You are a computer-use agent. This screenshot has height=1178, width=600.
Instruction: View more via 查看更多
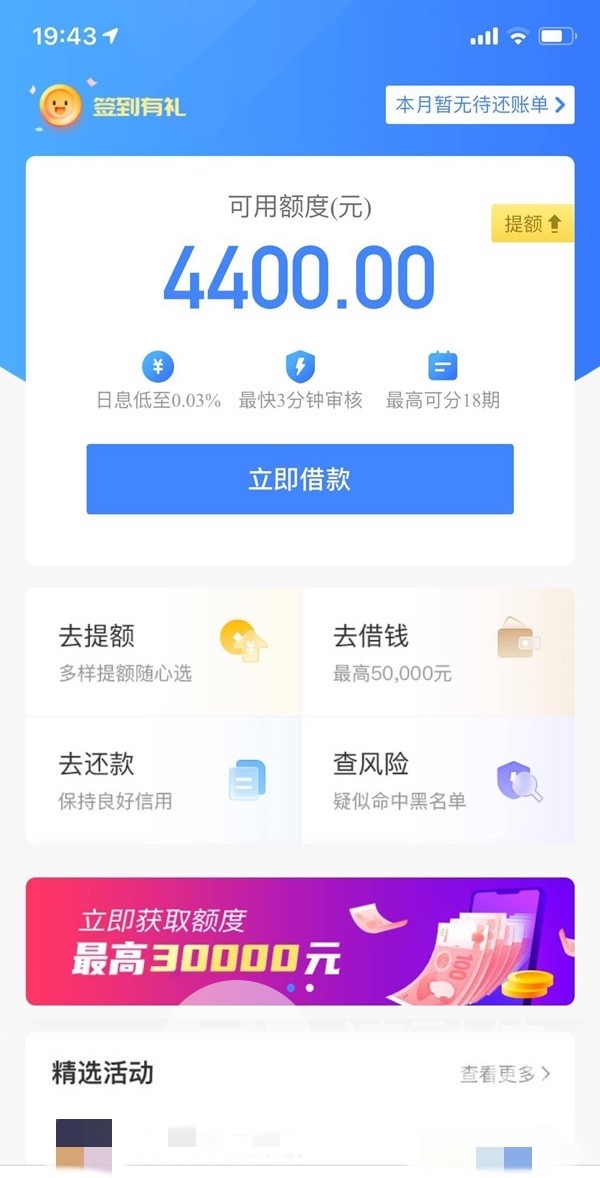coord(505,1074)
